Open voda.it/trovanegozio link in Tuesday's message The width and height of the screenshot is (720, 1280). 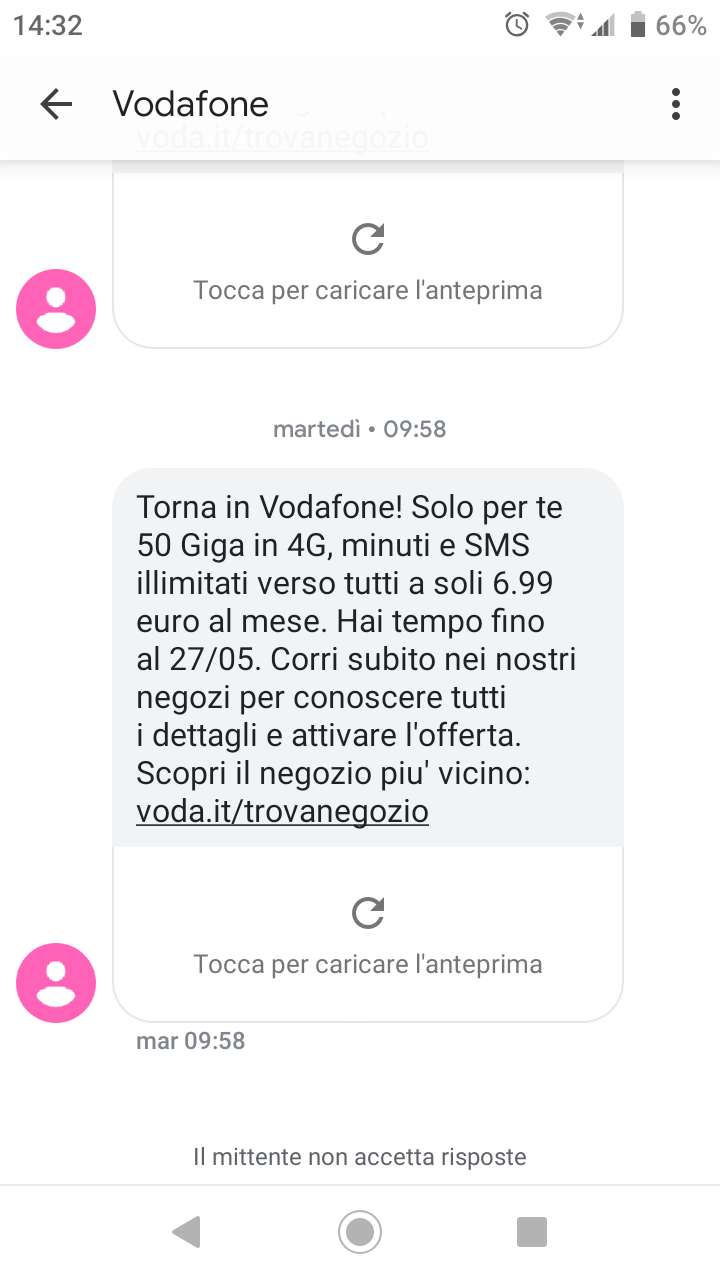[x=282, y=812]
